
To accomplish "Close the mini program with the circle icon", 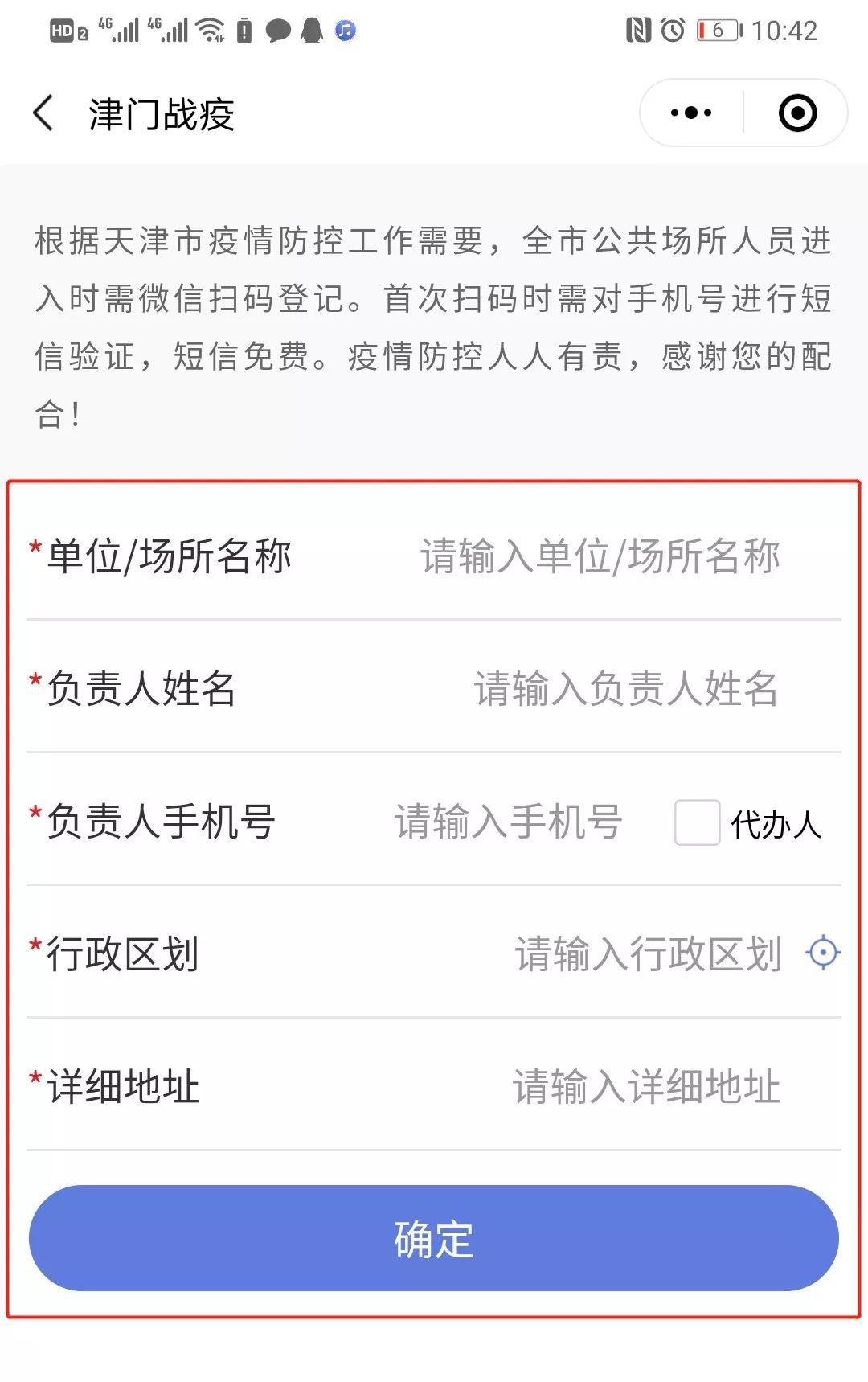I will tap(797, 113).
